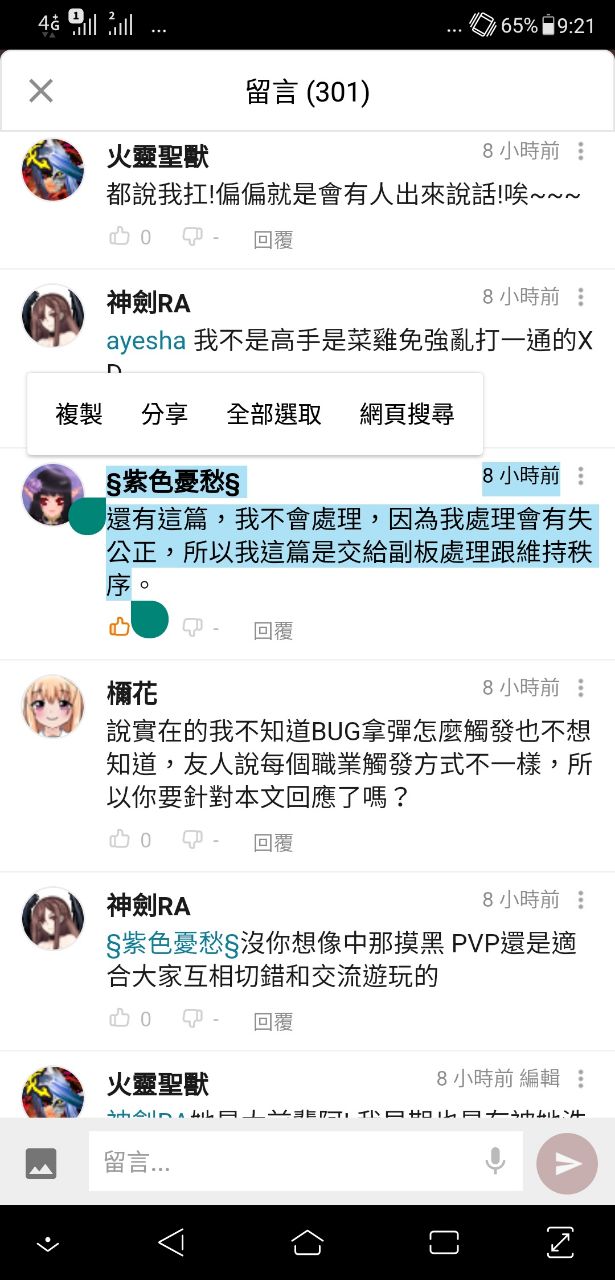Close the 留言 comments panel
This screenshot has width=615, height=1280.
pos(40,92)
